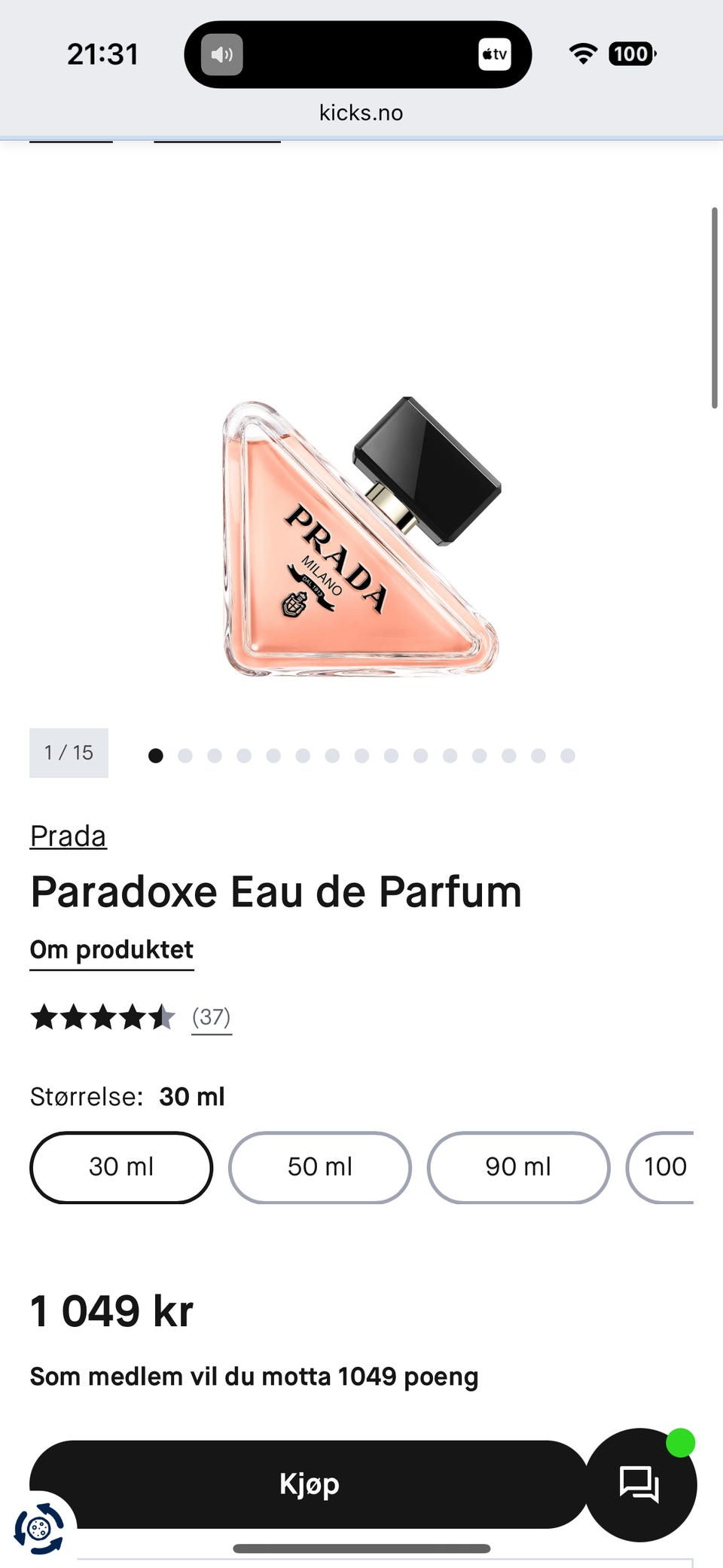Tap the last image indicator dot
723x1568 pixels.
568,756
